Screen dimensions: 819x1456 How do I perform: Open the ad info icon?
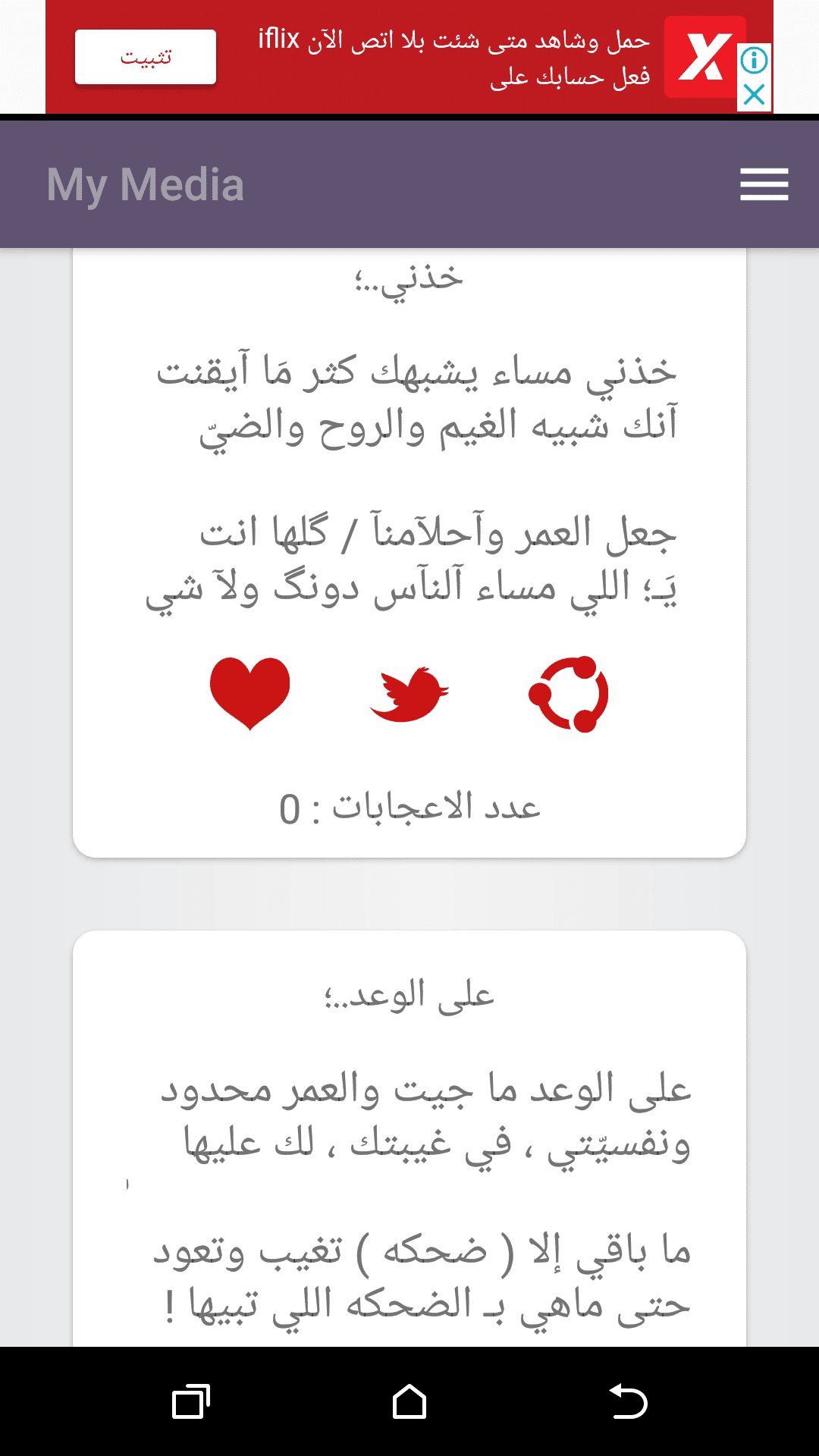point(754,60)
